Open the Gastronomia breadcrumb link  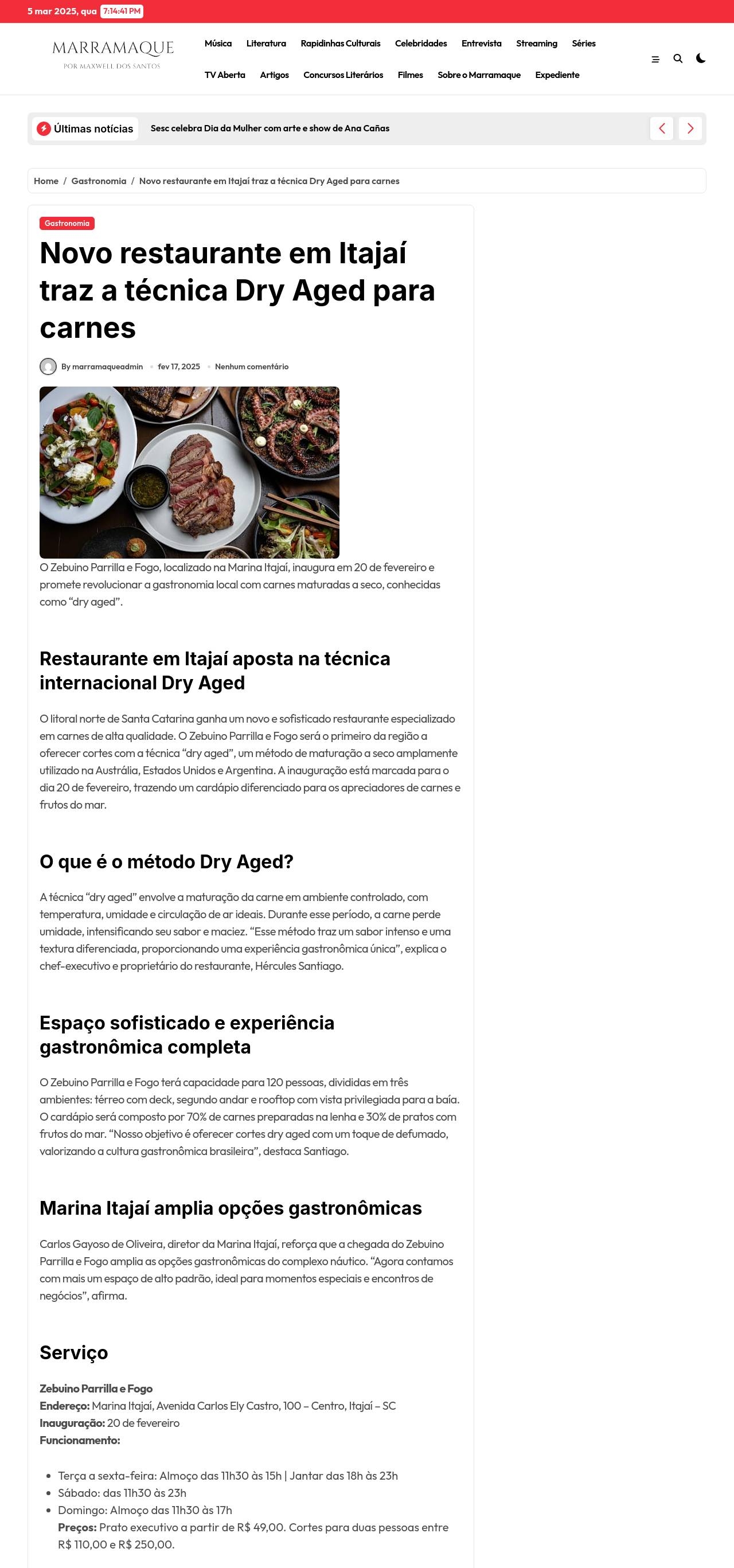point(99,181)
